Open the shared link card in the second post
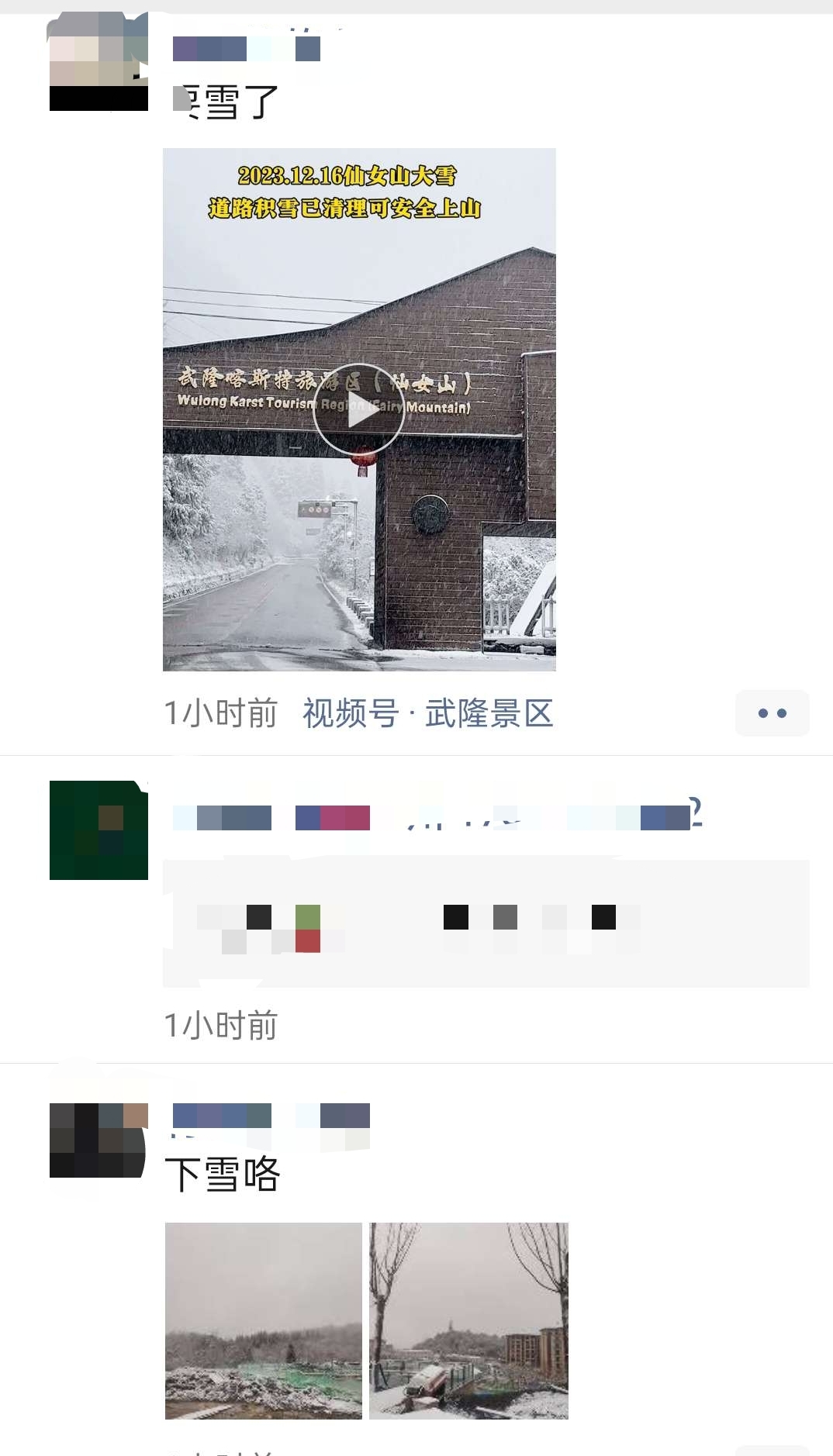This screenshot has width=833, height=1456. pyautogui.click(x=486, y=923)
